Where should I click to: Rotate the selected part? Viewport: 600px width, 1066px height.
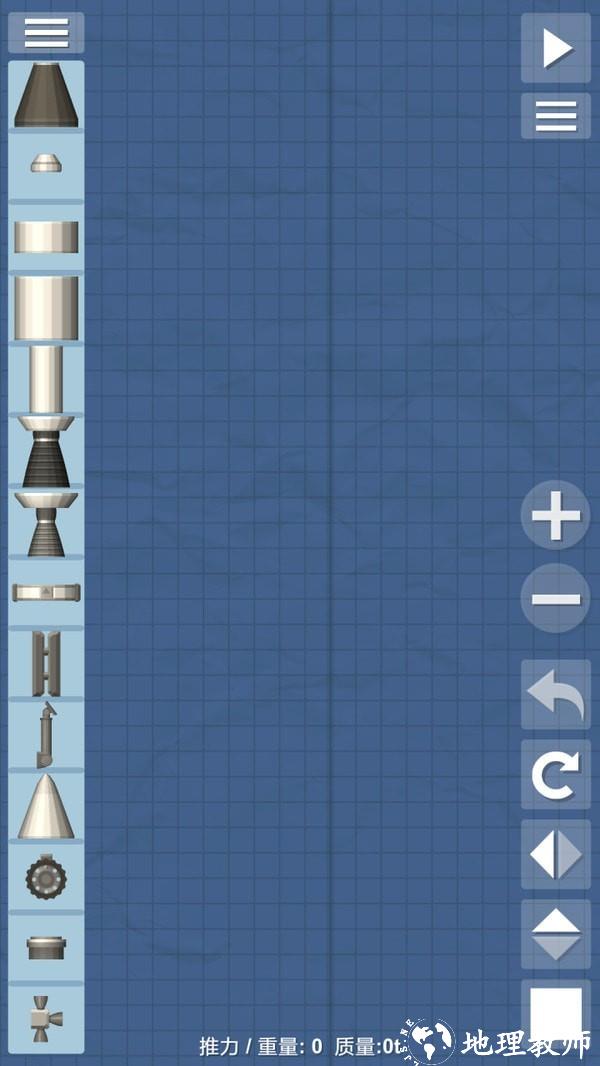pos(555,774)
